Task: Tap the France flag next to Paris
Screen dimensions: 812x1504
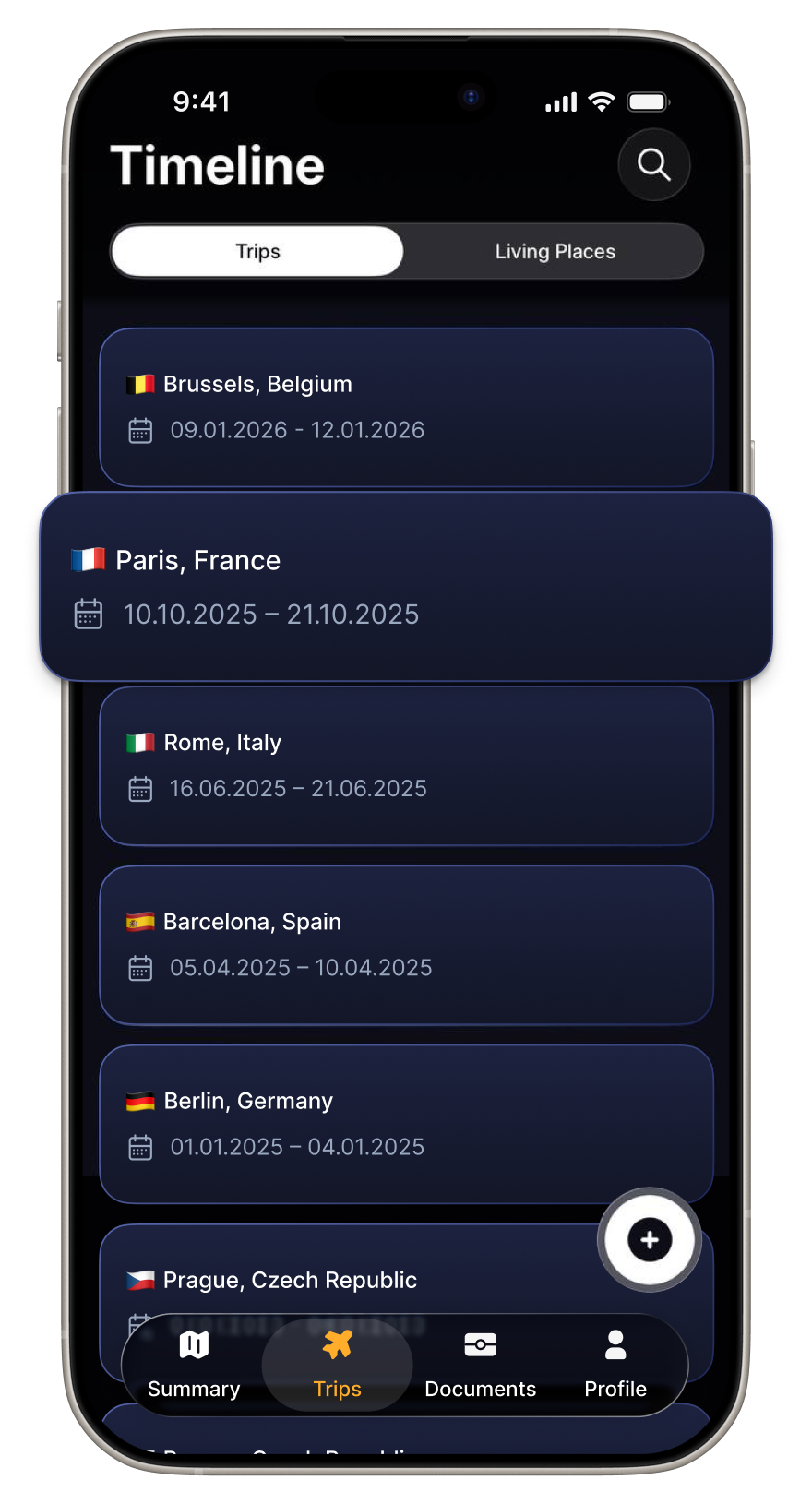Action: click(88, 559)
